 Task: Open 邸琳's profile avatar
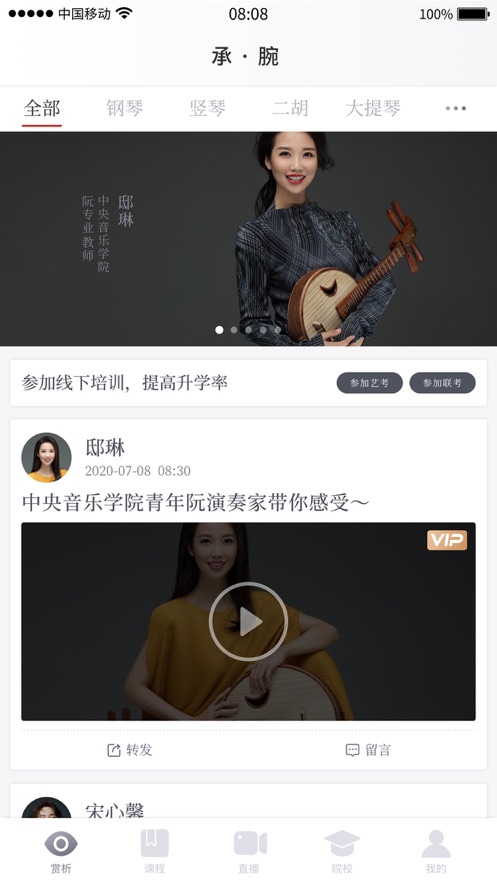tap(46, 458)
